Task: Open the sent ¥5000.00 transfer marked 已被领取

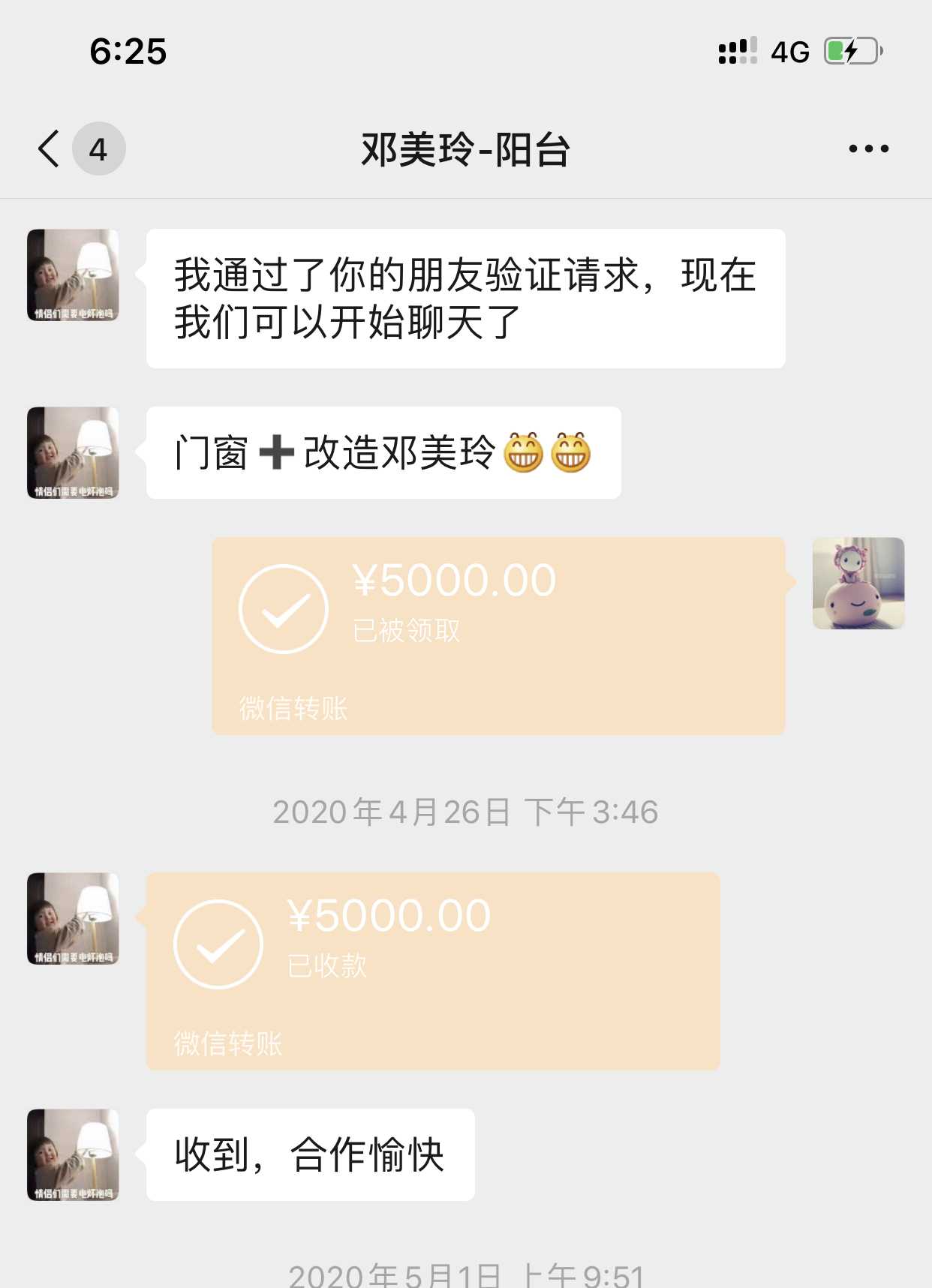Action: click(498, 635)
